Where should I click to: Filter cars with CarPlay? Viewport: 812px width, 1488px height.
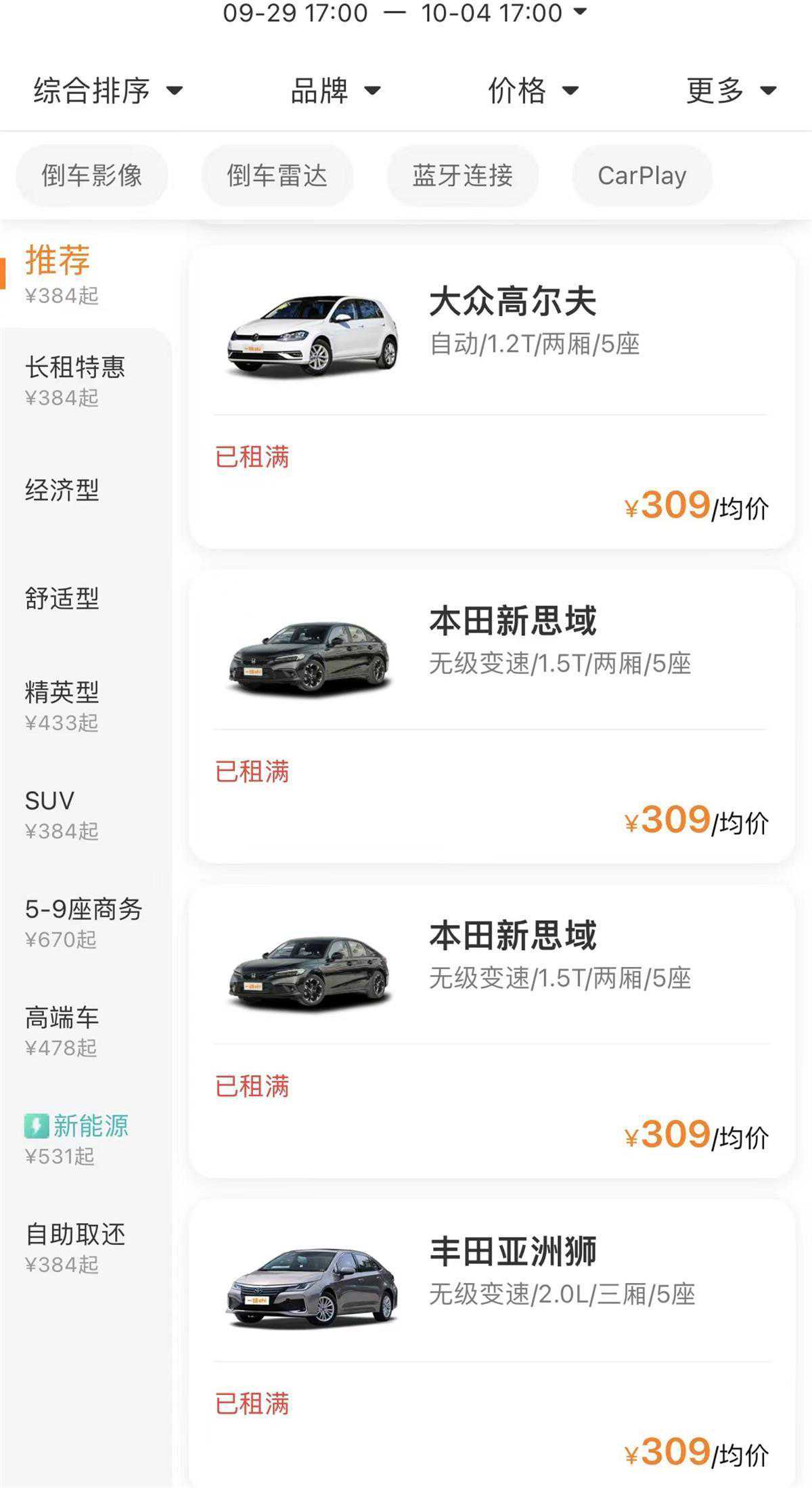pyautogui.click(x=642, y=176)
